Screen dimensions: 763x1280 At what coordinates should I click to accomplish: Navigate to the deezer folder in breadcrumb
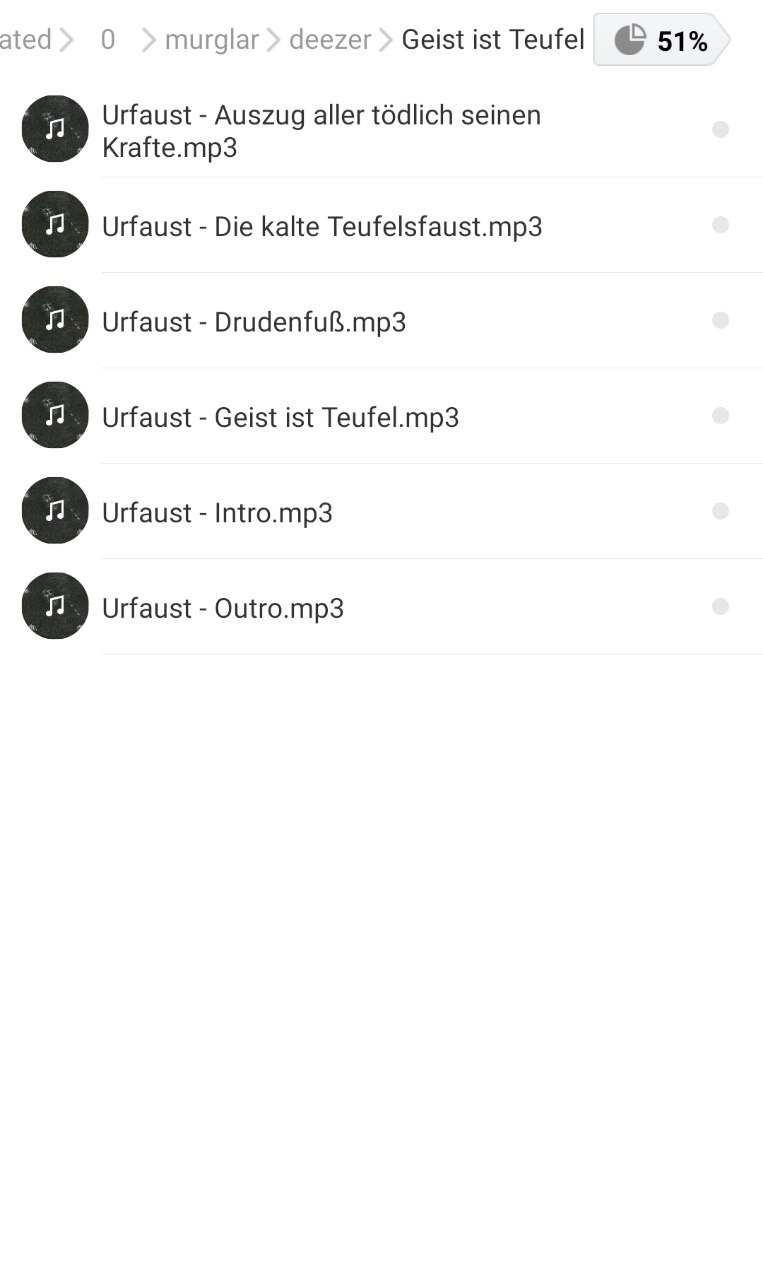point(330,40)
